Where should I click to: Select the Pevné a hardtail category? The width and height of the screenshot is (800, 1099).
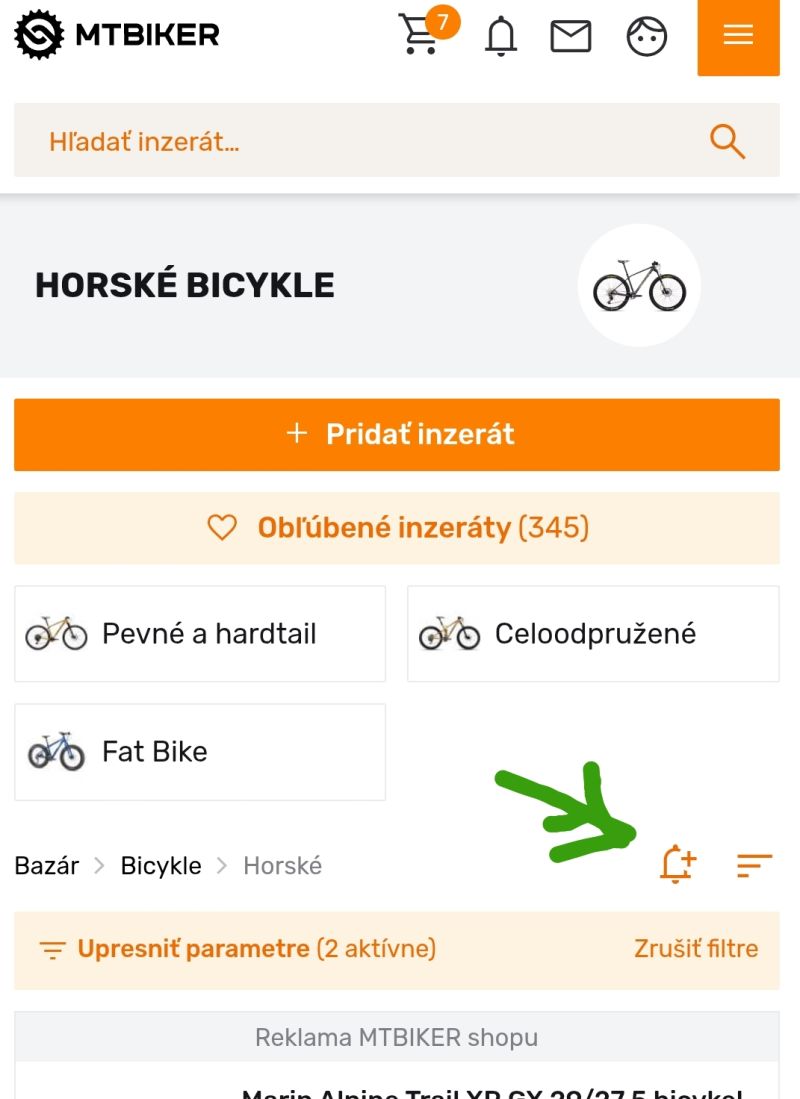tap(200, 634)
